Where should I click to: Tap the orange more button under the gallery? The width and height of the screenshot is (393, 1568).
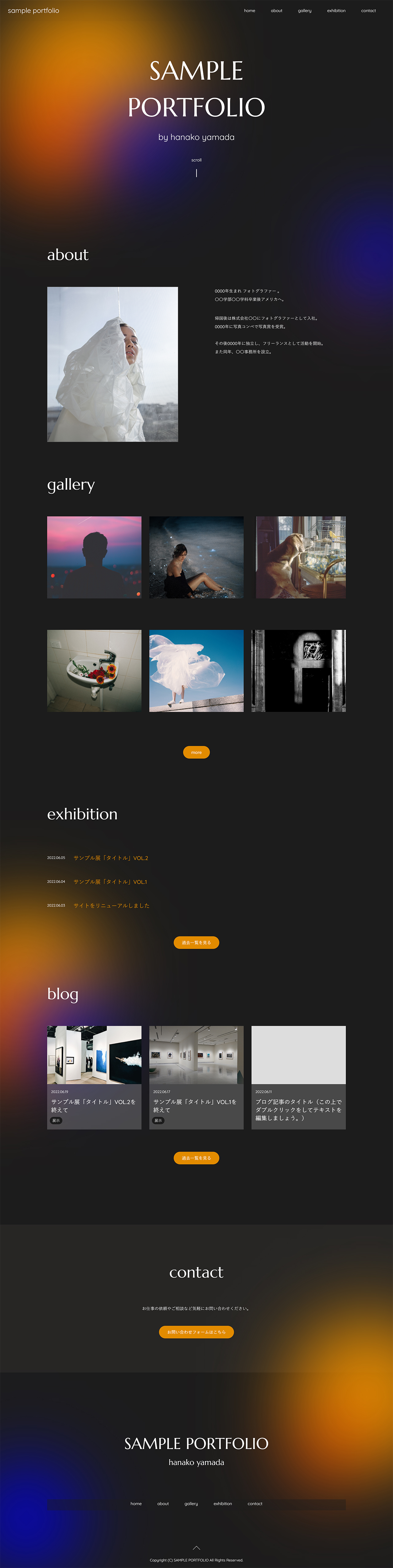[x=196, y=752]
